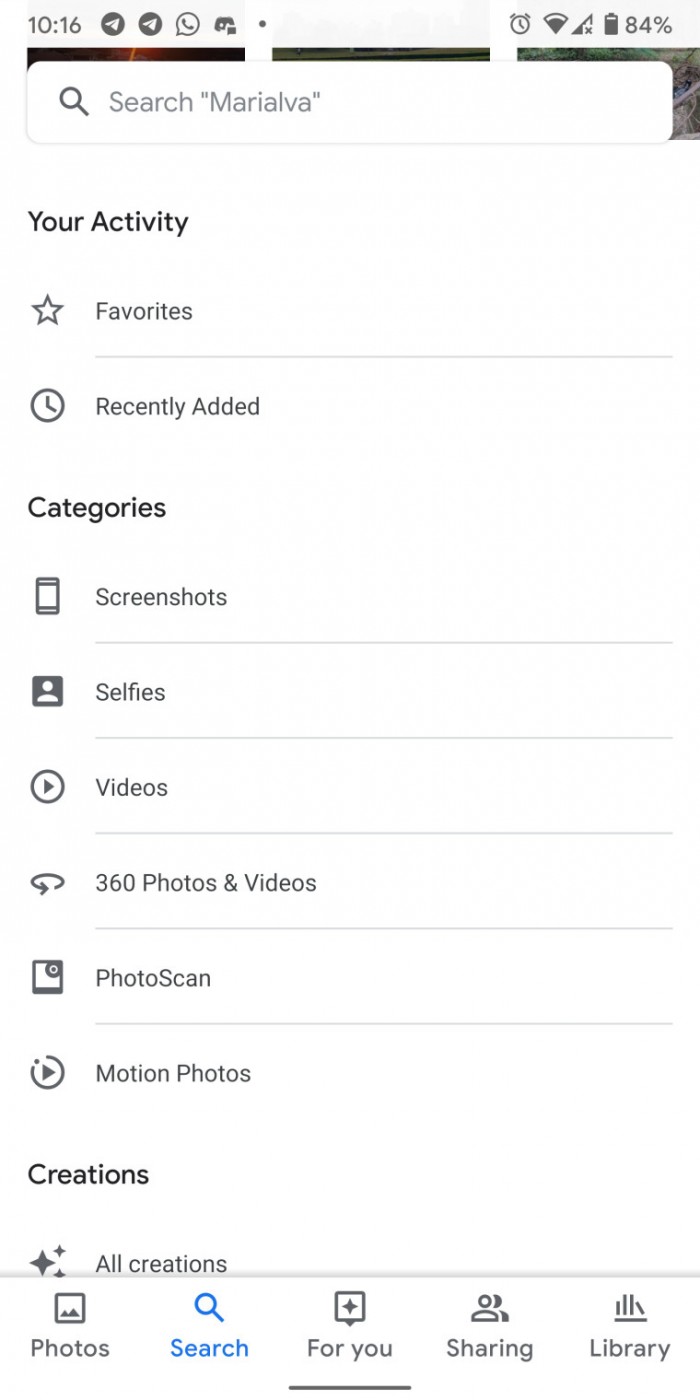This screenshot has height=1400, width=700.
Task: Open the Motion Photos category
Action: coord(173,1074)
